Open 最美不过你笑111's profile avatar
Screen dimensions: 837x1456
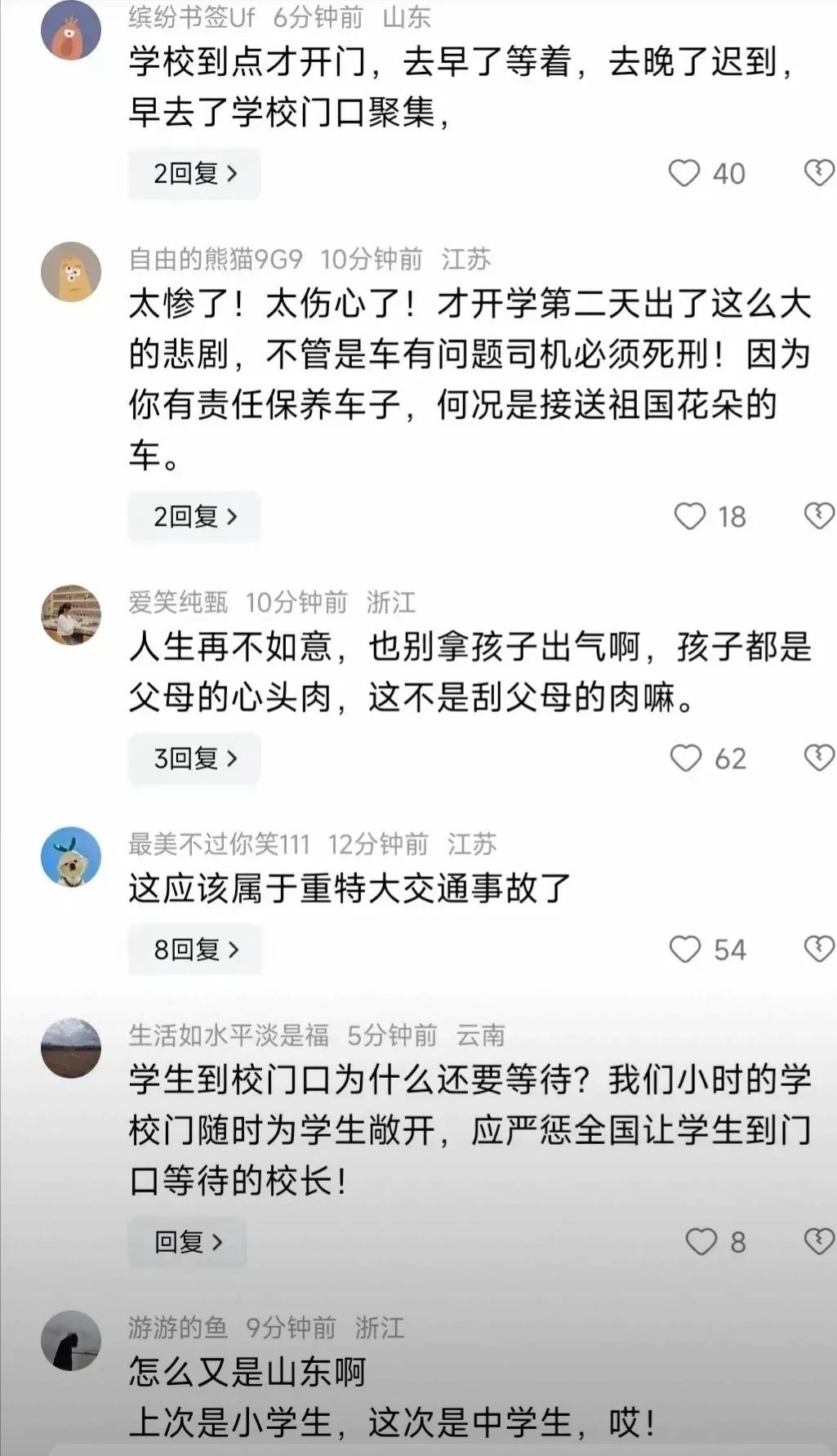tap(71, 856)
